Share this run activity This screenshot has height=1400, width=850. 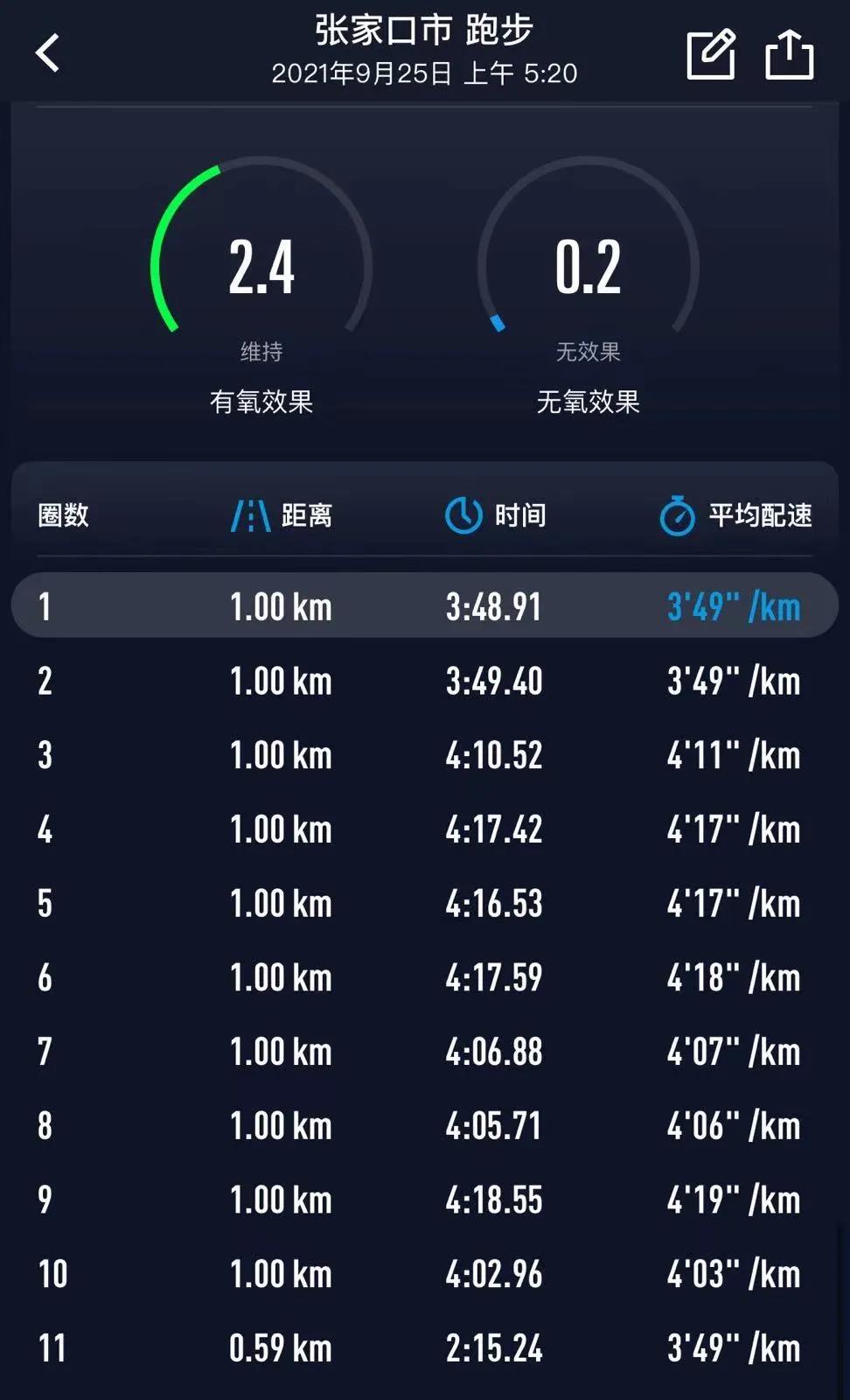point(789,53)
